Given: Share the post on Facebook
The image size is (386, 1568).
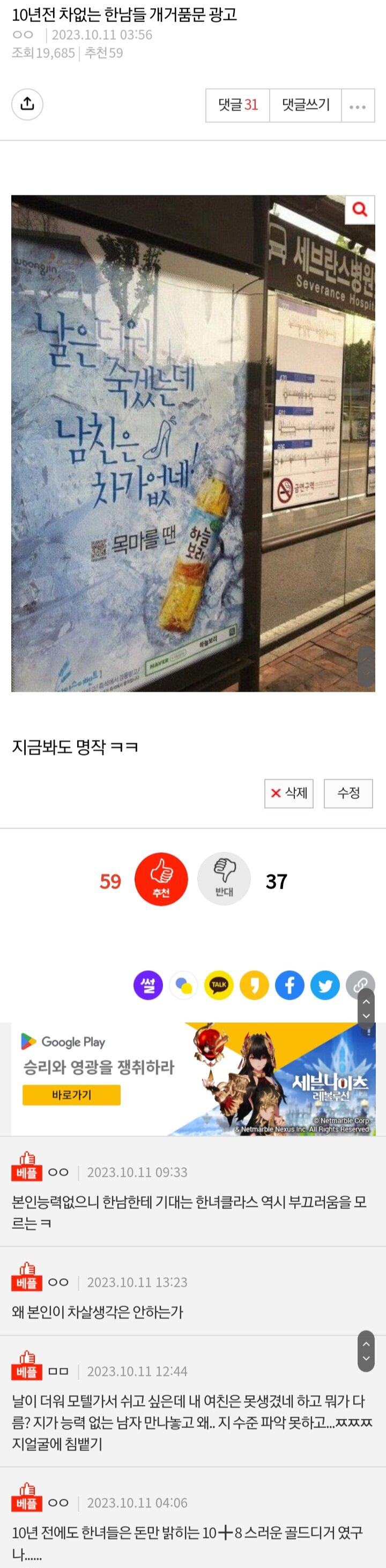Looking at the screenshot, I should click(290, 985).
